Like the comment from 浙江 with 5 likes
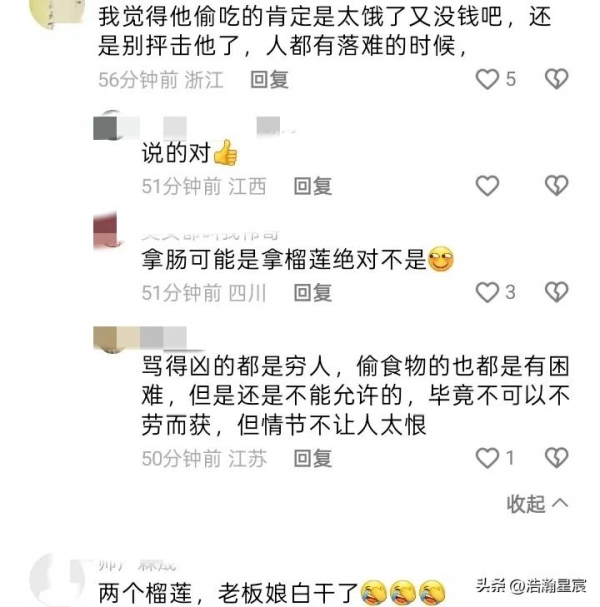The image size is (600, 607). [x=487, y=80]
